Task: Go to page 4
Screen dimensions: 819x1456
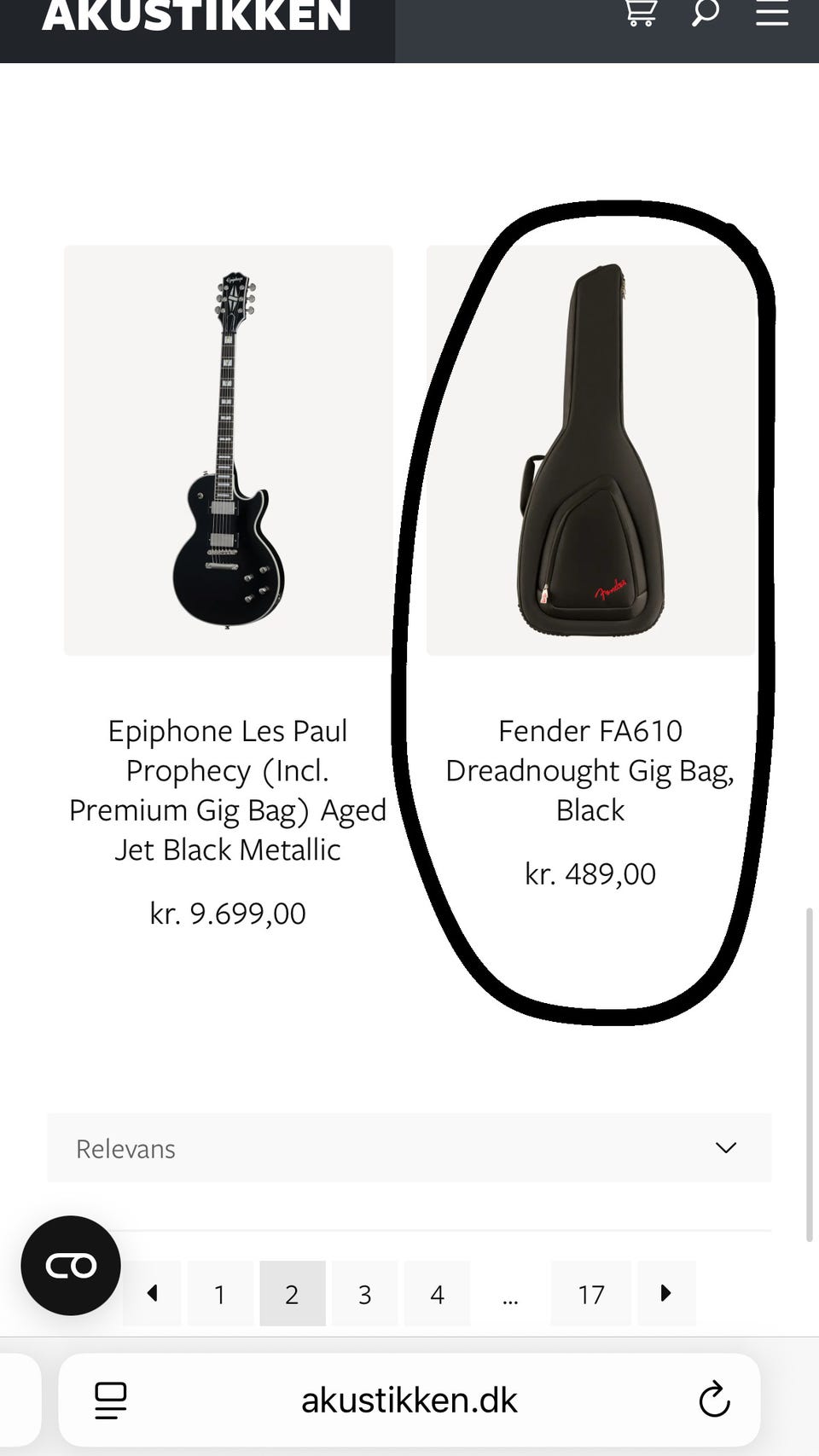Action: (438, 1294)
